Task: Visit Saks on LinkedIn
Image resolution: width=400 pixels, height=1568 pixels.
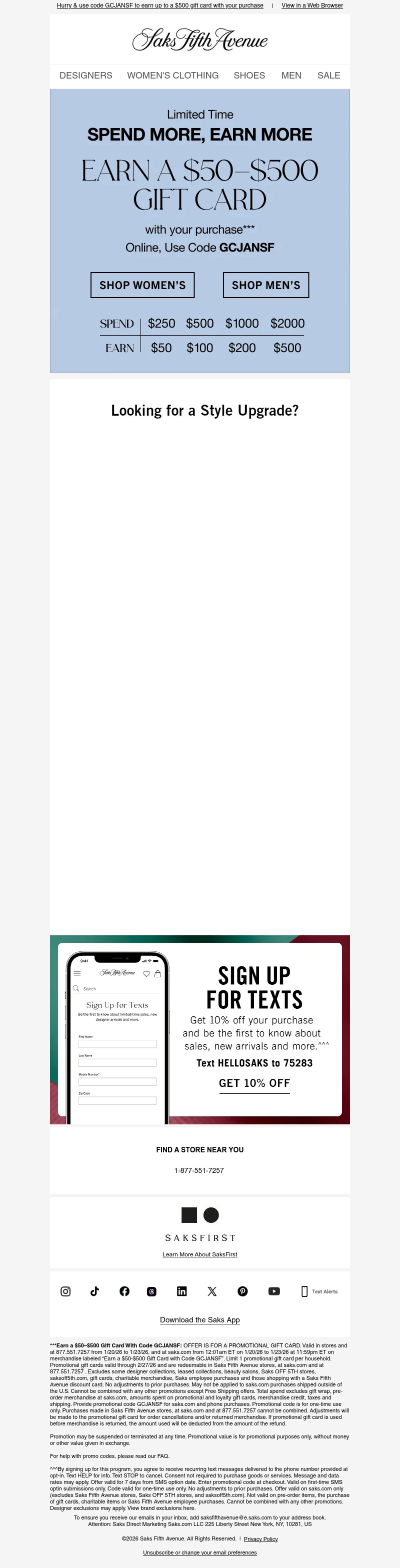Action: click(x=181, y=1291)
